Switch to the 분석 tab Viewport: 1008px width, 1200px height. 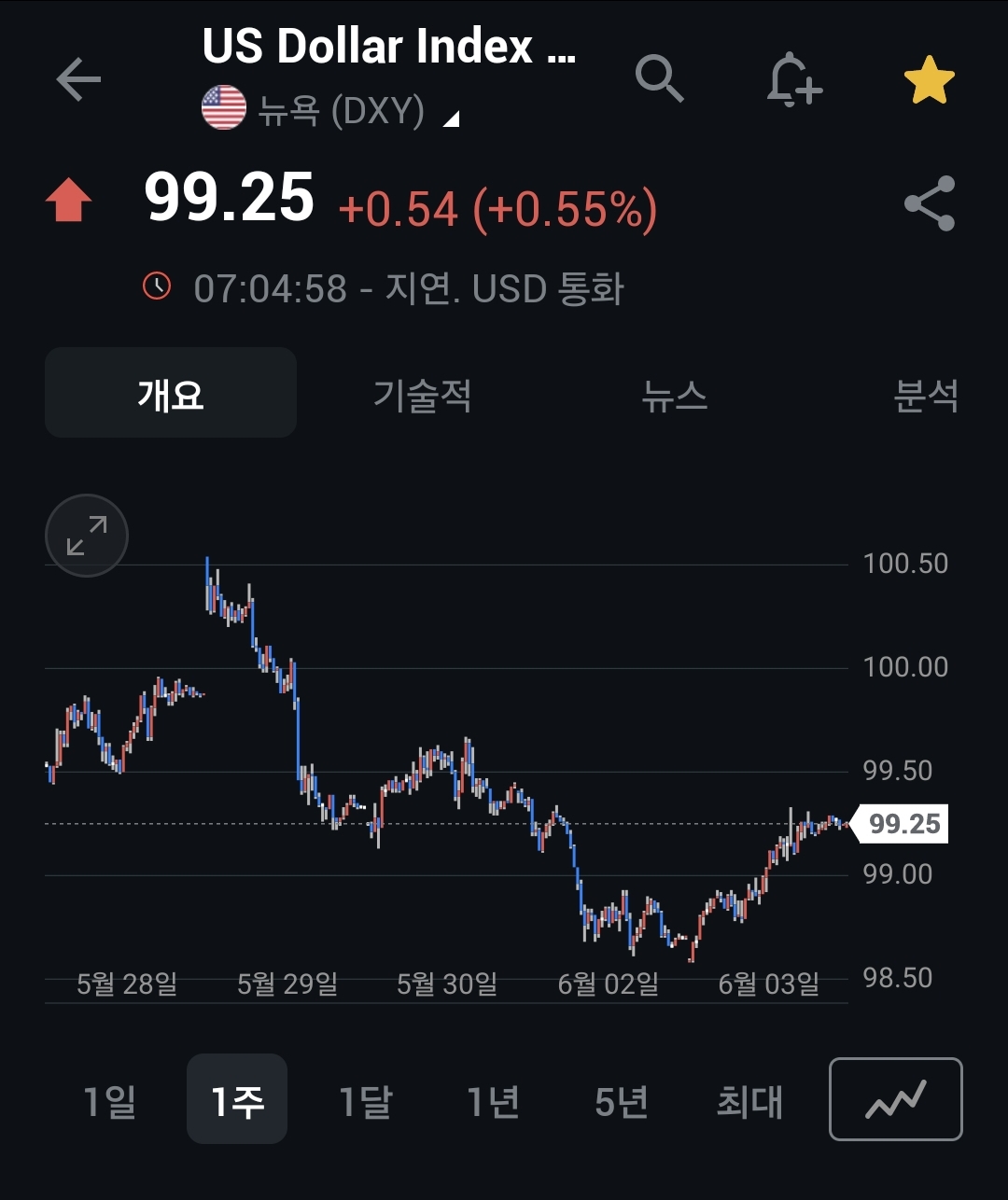click(x=925, y=394)
